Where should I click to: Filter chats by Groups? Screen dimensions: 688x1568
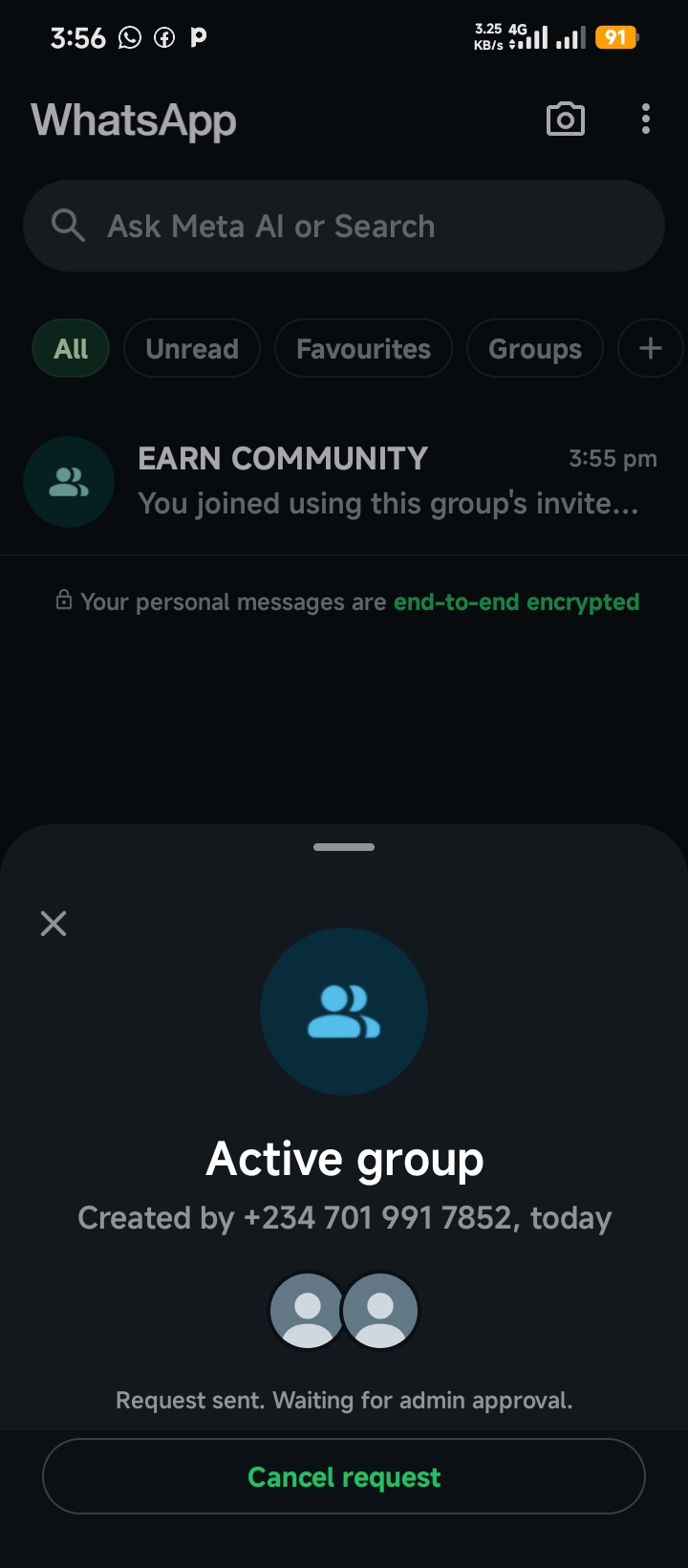[535, 349]
